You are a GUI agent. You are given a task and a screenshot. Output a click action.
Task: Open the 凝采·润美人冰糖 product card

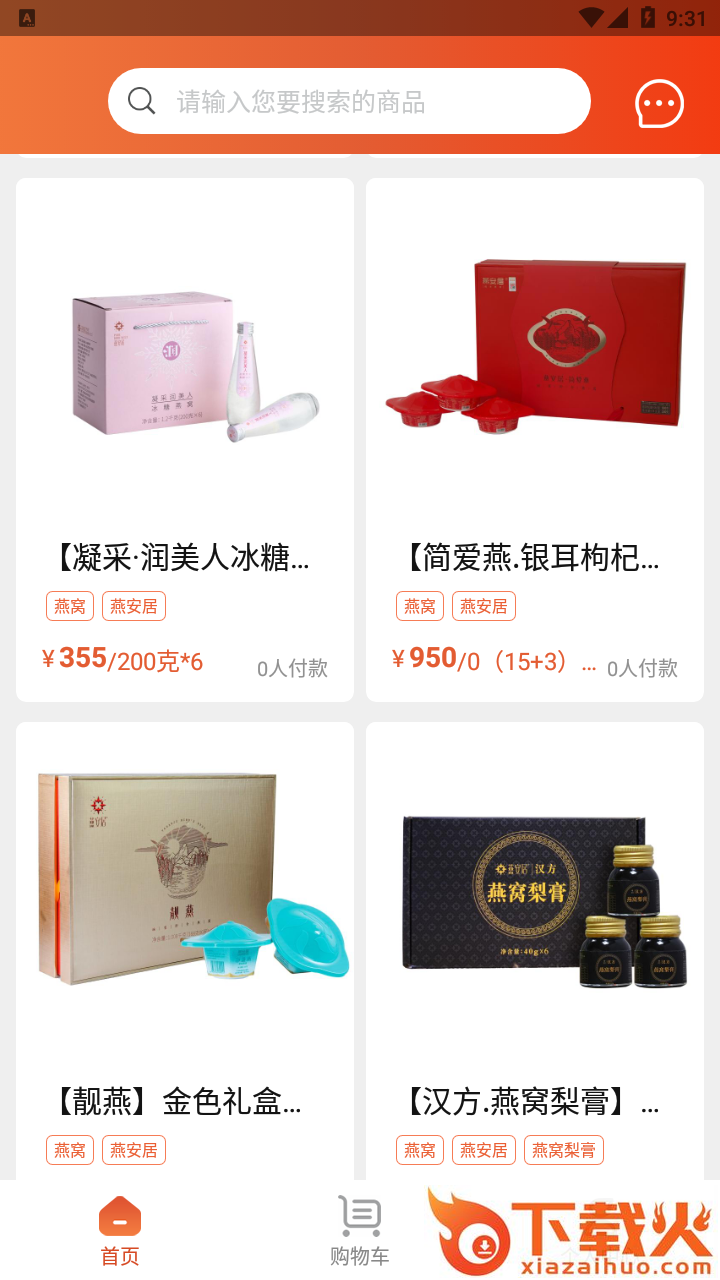[x=185, y=440]
